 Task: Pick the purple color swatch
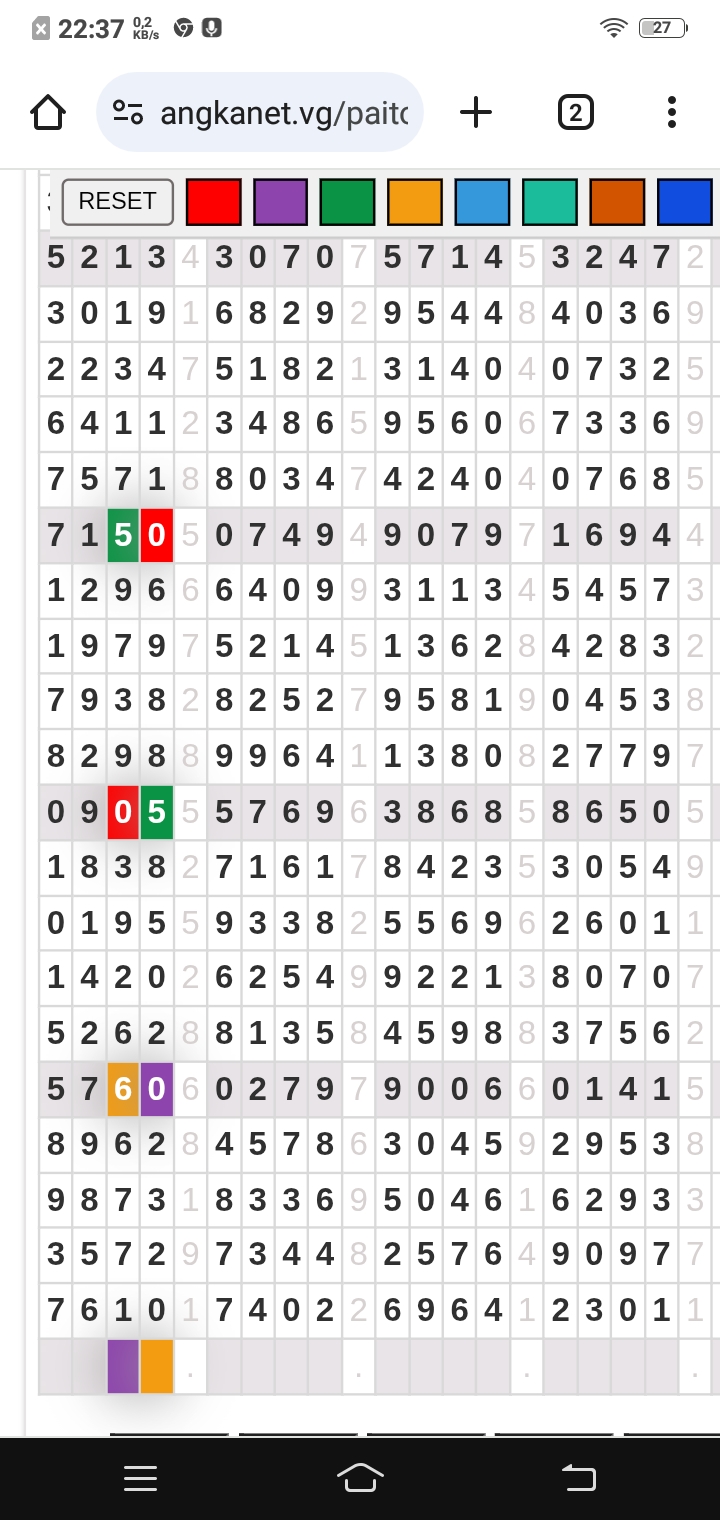(x=280, y=201)
